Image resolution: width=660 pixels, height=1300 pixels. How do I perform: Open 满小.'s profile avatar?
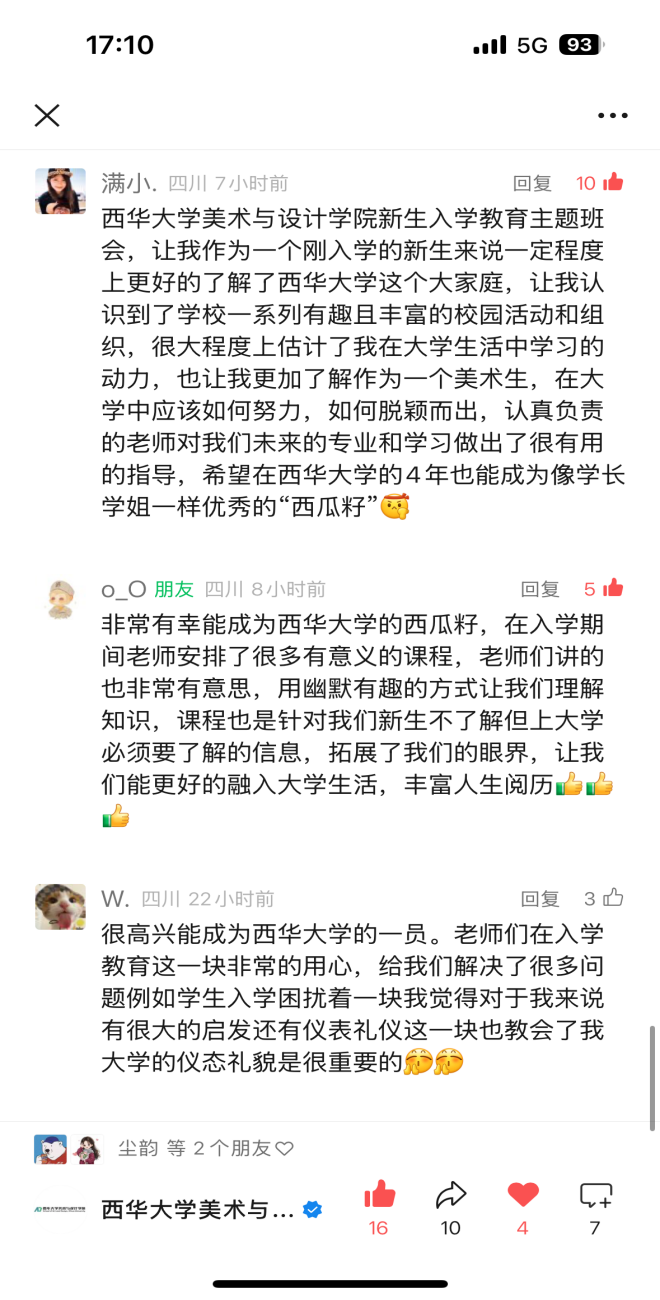coord(60,191)
